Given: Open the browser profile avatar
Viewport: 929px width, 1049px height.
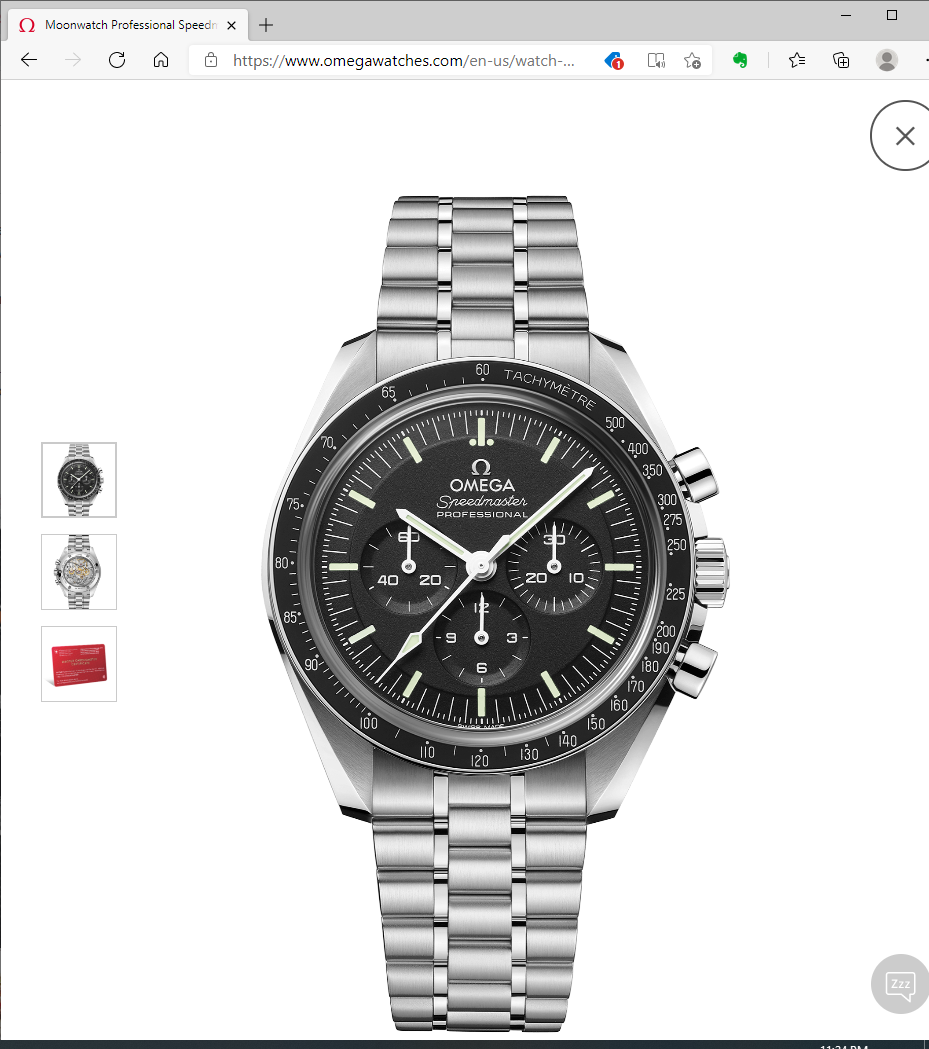Looking at the screenshot, I should tap(886, 60).
